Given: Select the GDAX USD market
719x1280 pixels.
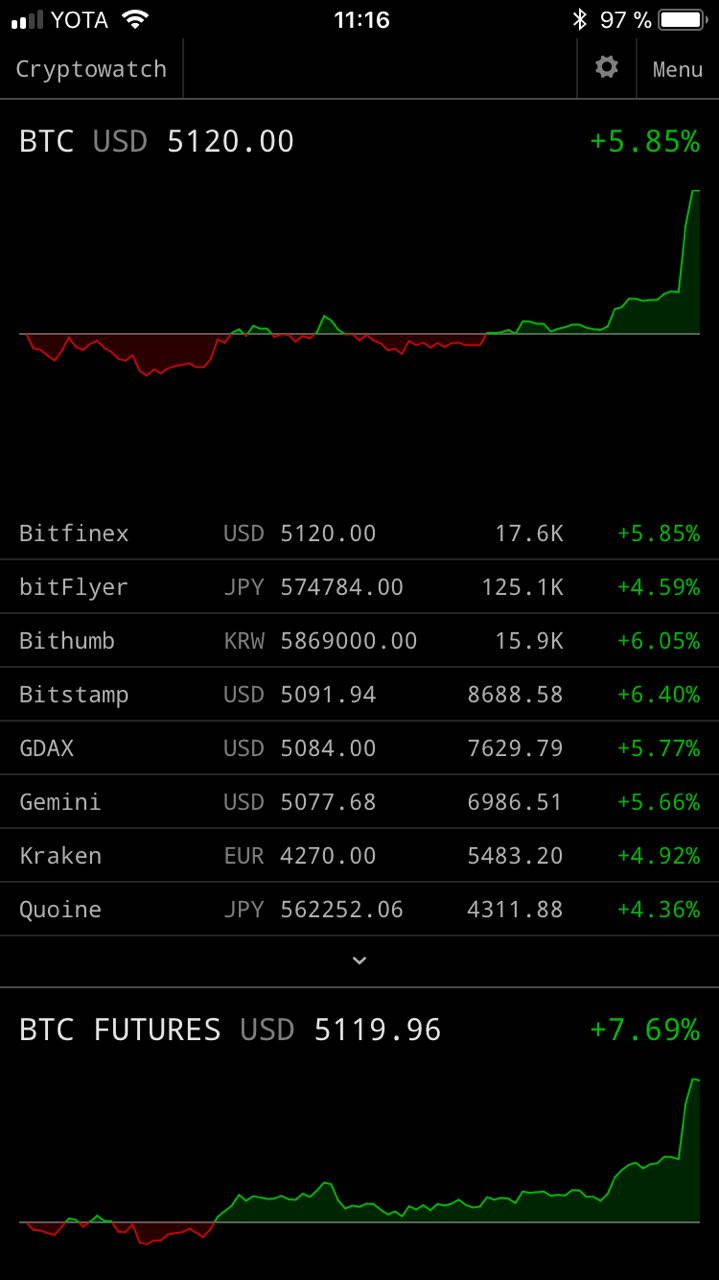Looking at the screenshot, I should point(359,748).
